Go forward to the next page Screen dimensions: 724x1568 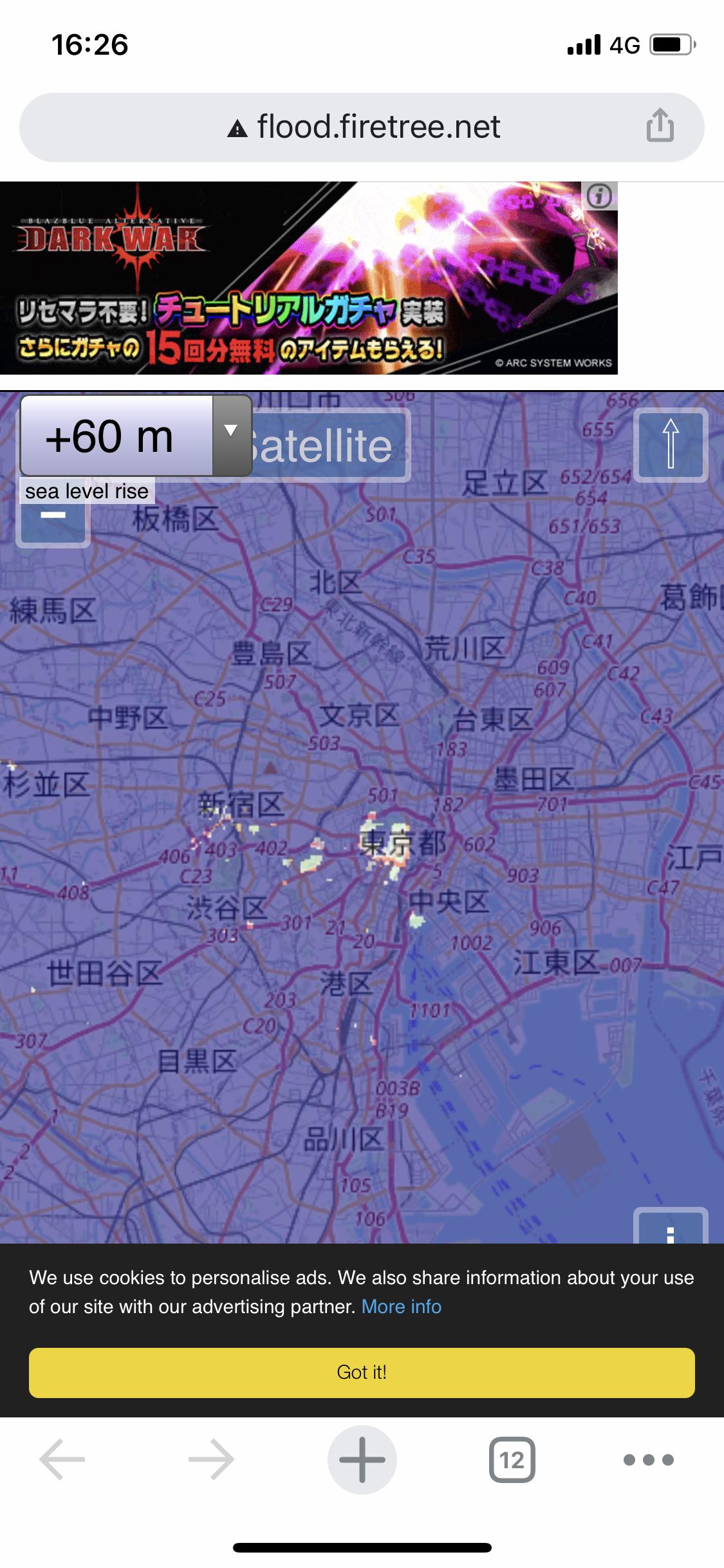211,1459
